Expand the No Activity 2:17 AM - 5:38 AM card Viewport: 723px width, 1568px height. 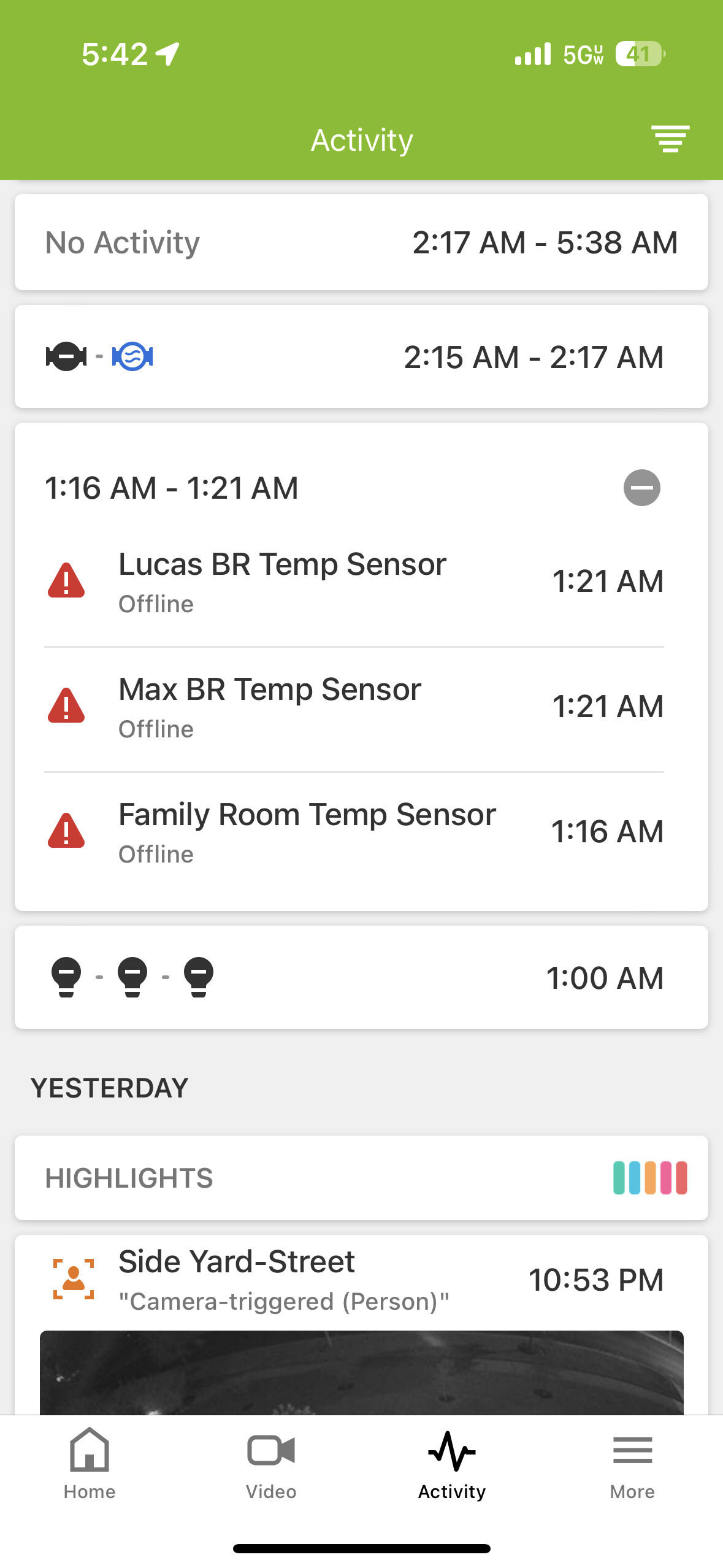point(361,243)
